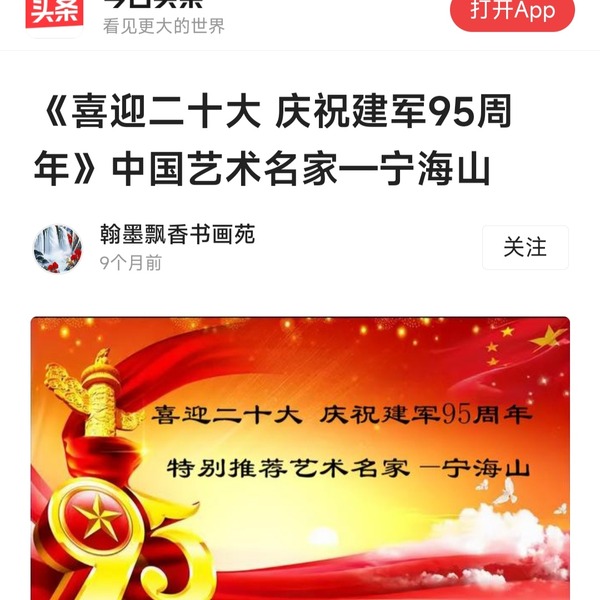Image resolution: width=600 pixels, height=600 pixels.
Task: Follow 翰墨飘香书画苑 with 关注 button
Action: tap(525, 247)
